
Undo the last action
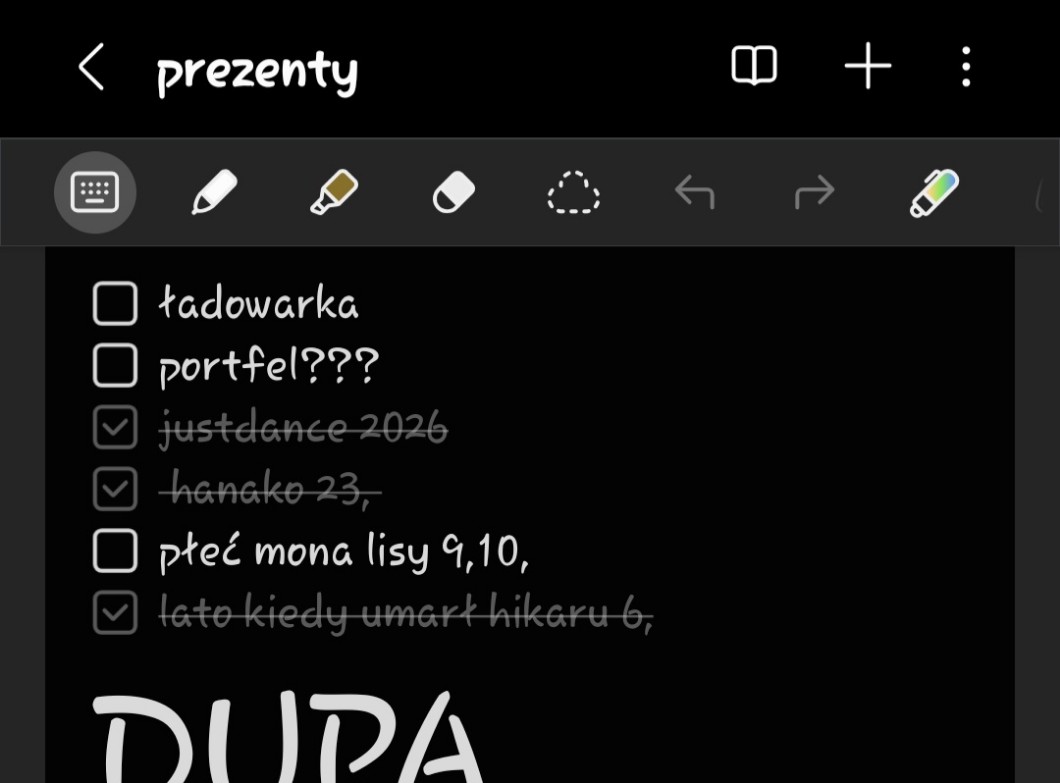click(694, 192)
